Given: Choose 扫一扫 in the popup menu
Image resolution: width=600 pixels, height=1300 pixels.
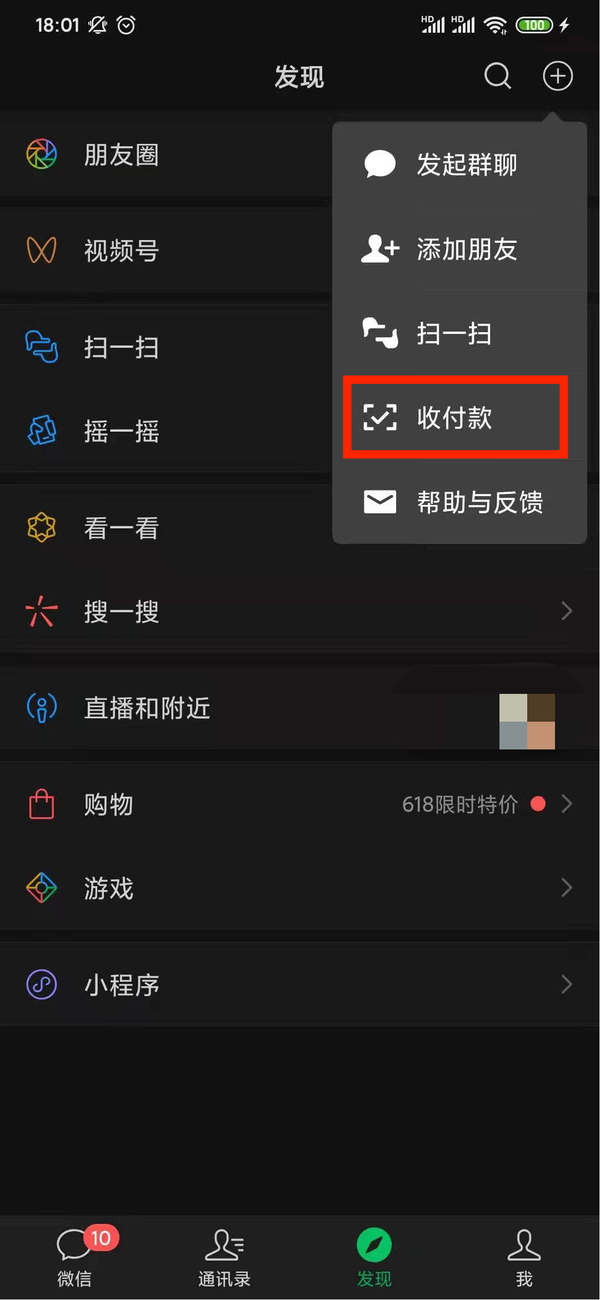Looking at the screenshot, I should [x=460, y=333].
